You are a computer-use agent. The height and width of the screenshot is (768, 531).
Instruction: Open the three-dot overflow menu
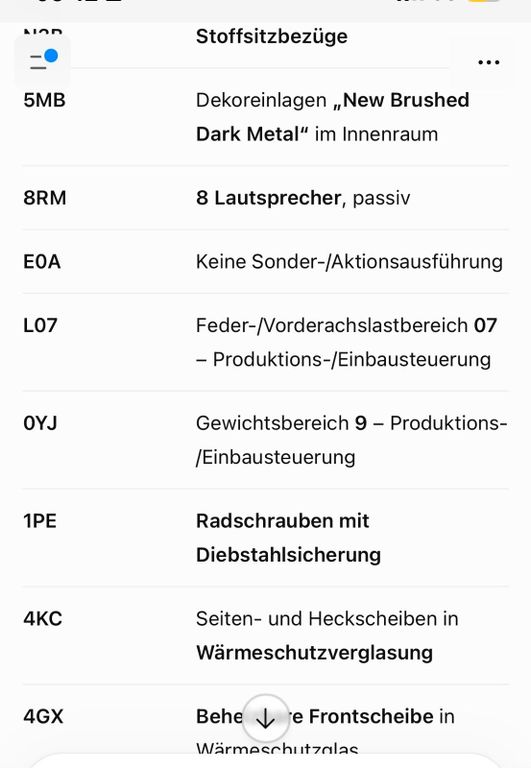click(488, 62)
